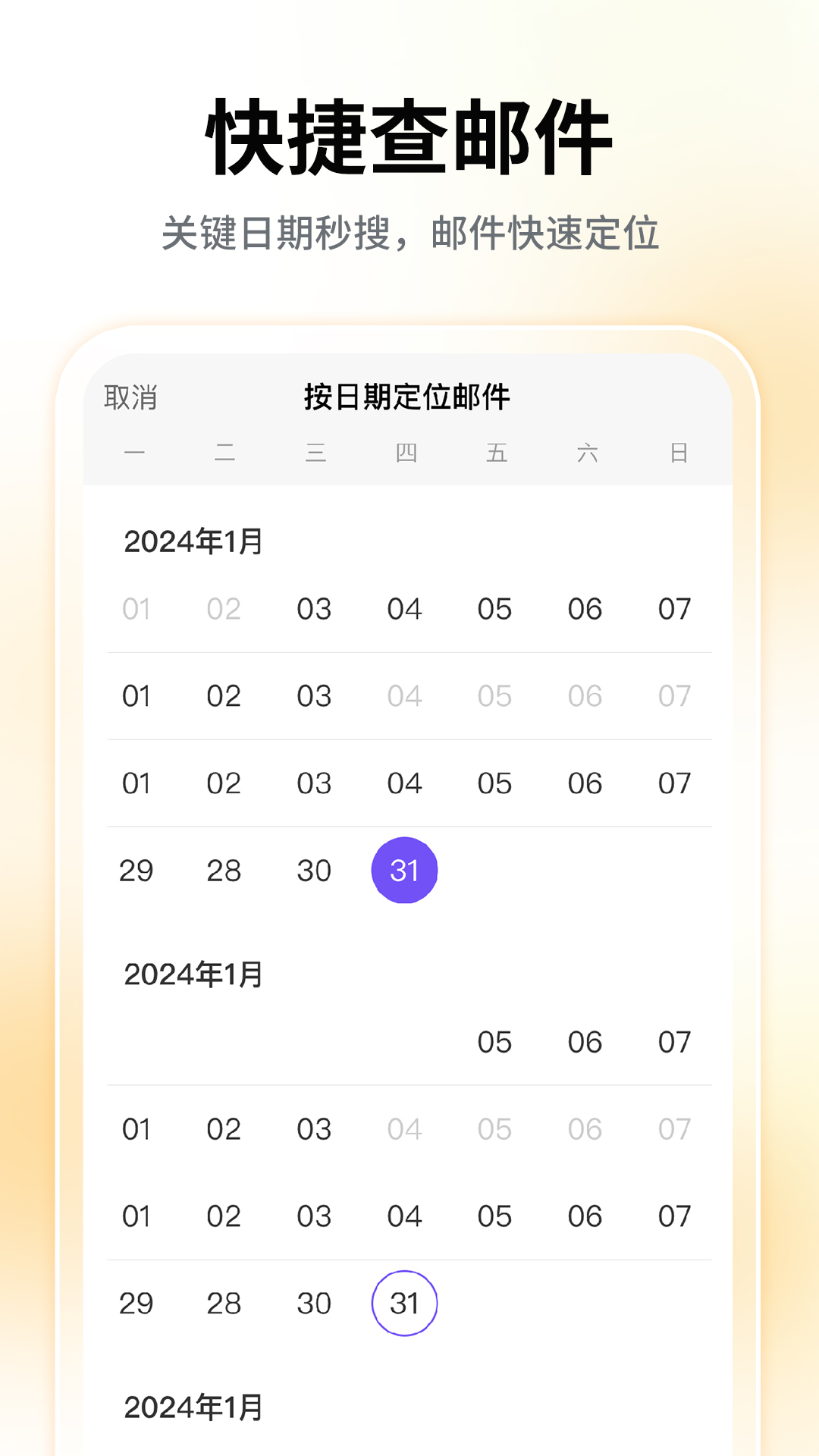Tap date 29 in the last row of first month
This screenshot has width=819, height=1456.
click(136, 869)
